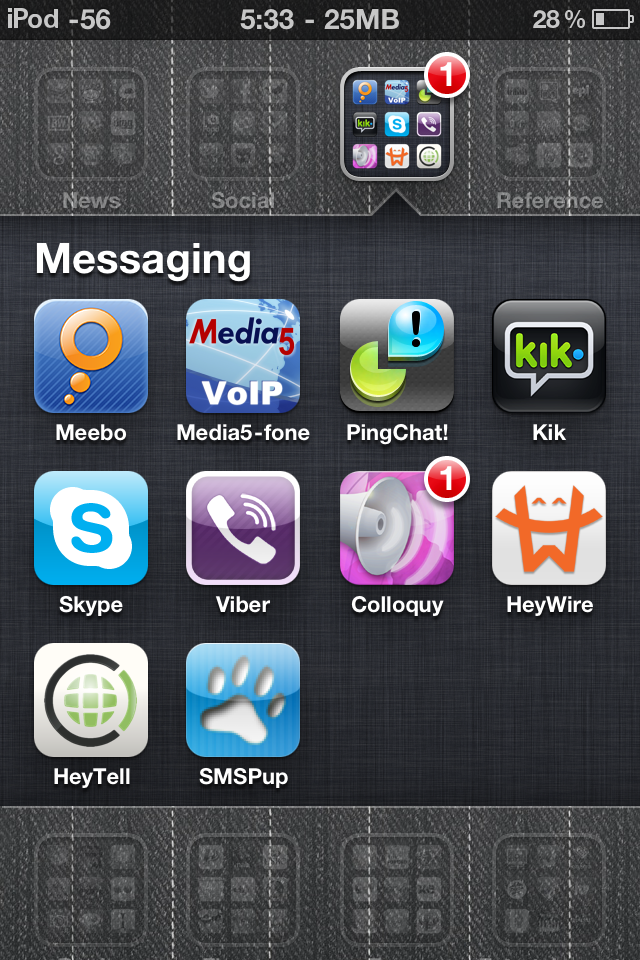Open the Meebo app
The width and height of the screenshot is (640, 960).
pyautogui.click(x=91, y=356)
